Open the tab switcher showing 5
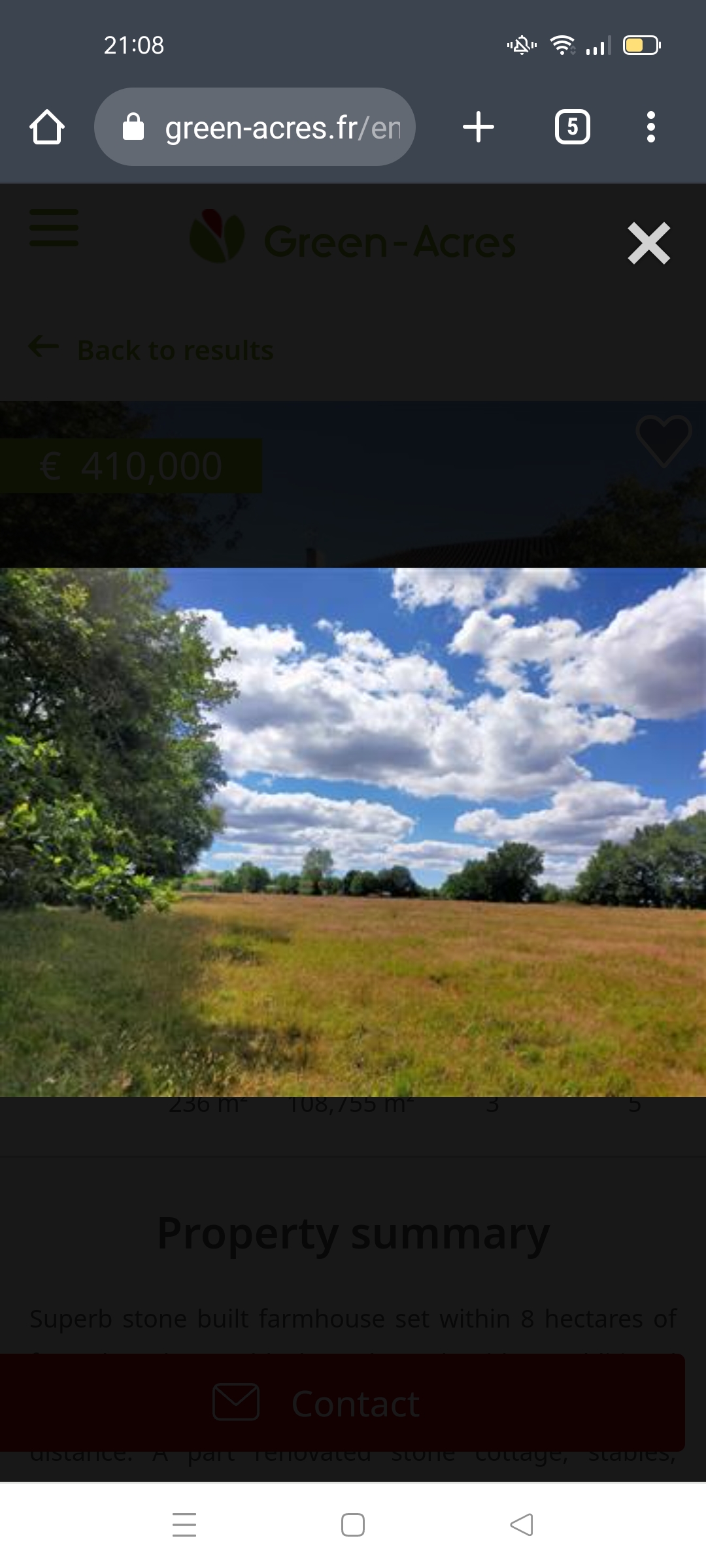Screen dimensions: 706x1568 (573, 127)
